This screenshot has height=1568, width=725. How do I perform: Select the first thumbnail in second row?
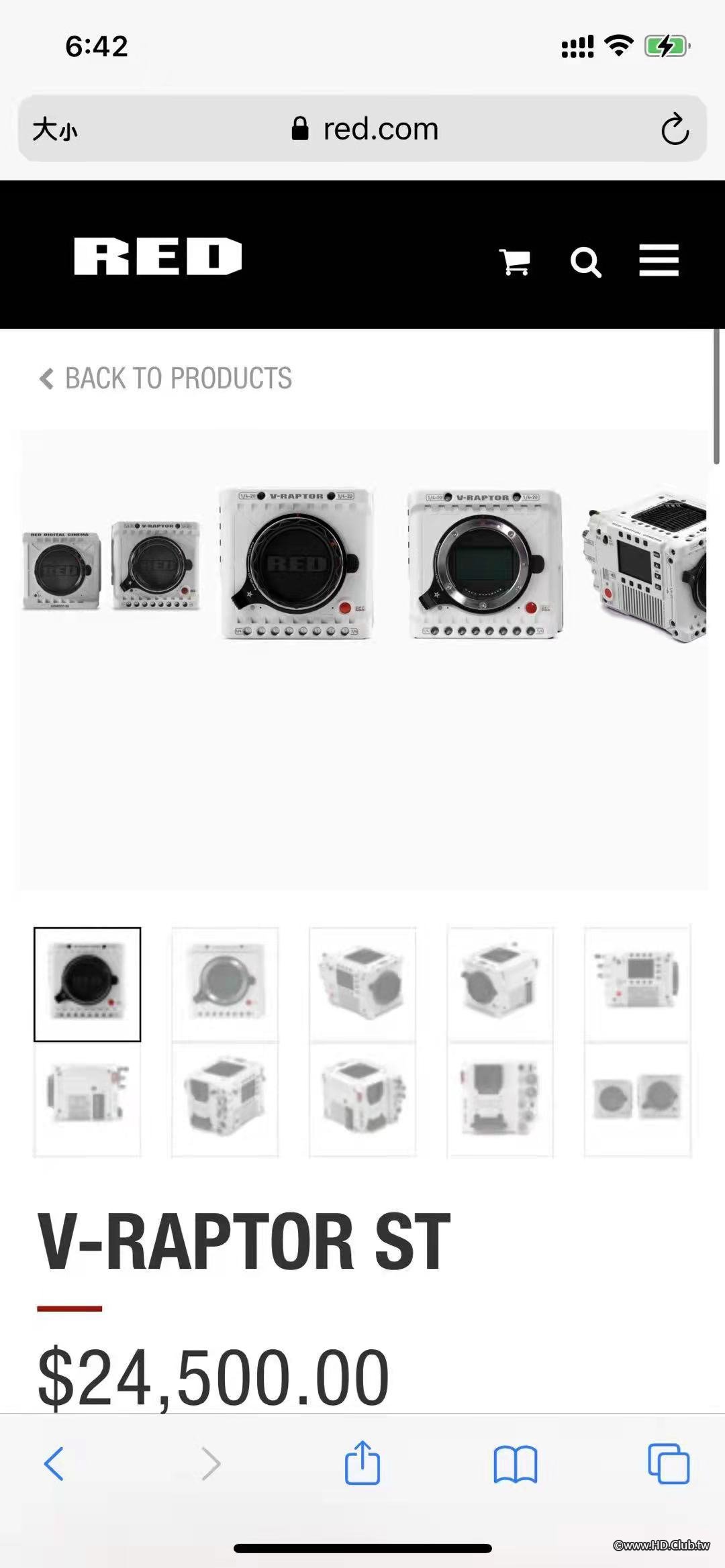pyautogui.click(x=87, y=1099)
